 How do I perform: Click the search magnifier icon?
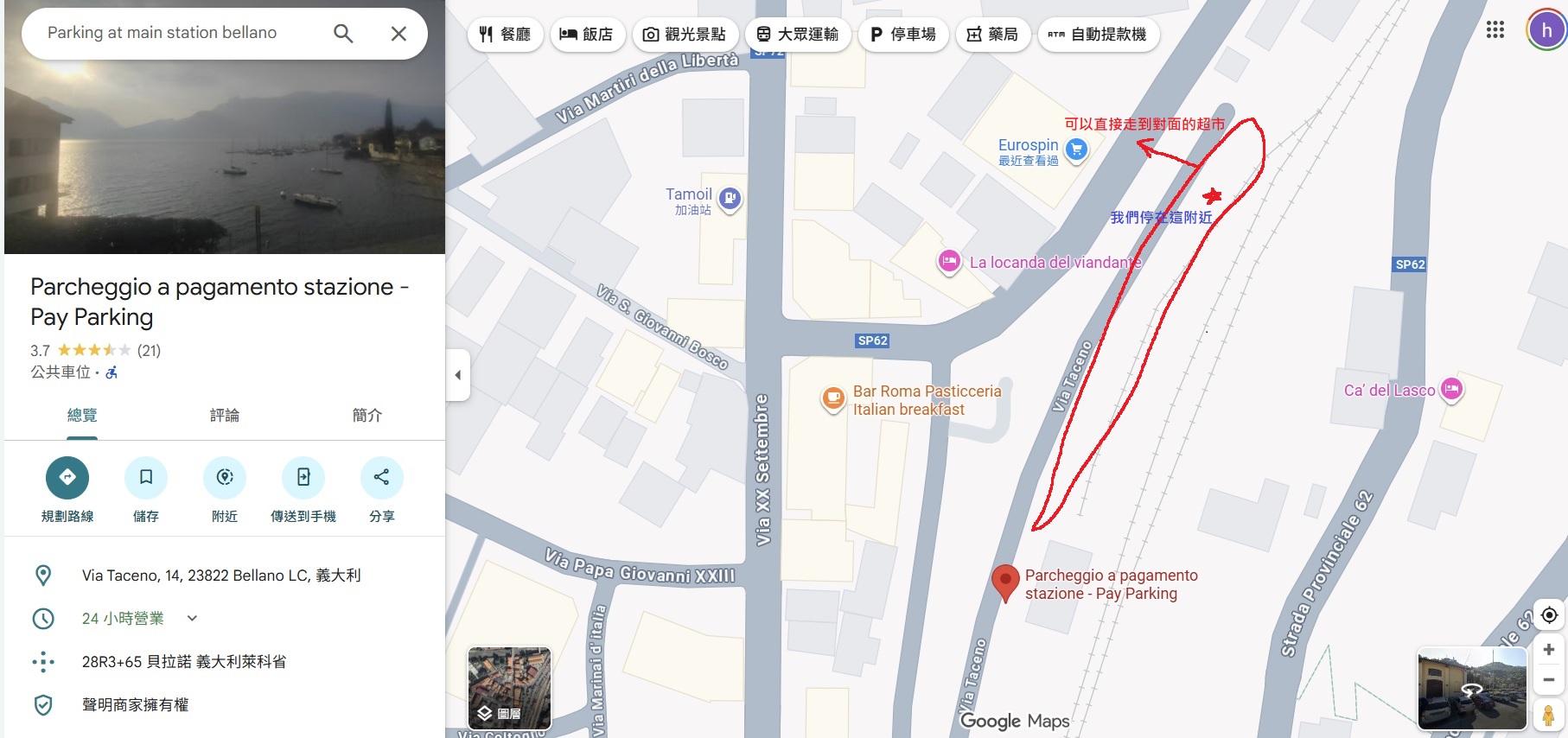(x=343, y=34)
